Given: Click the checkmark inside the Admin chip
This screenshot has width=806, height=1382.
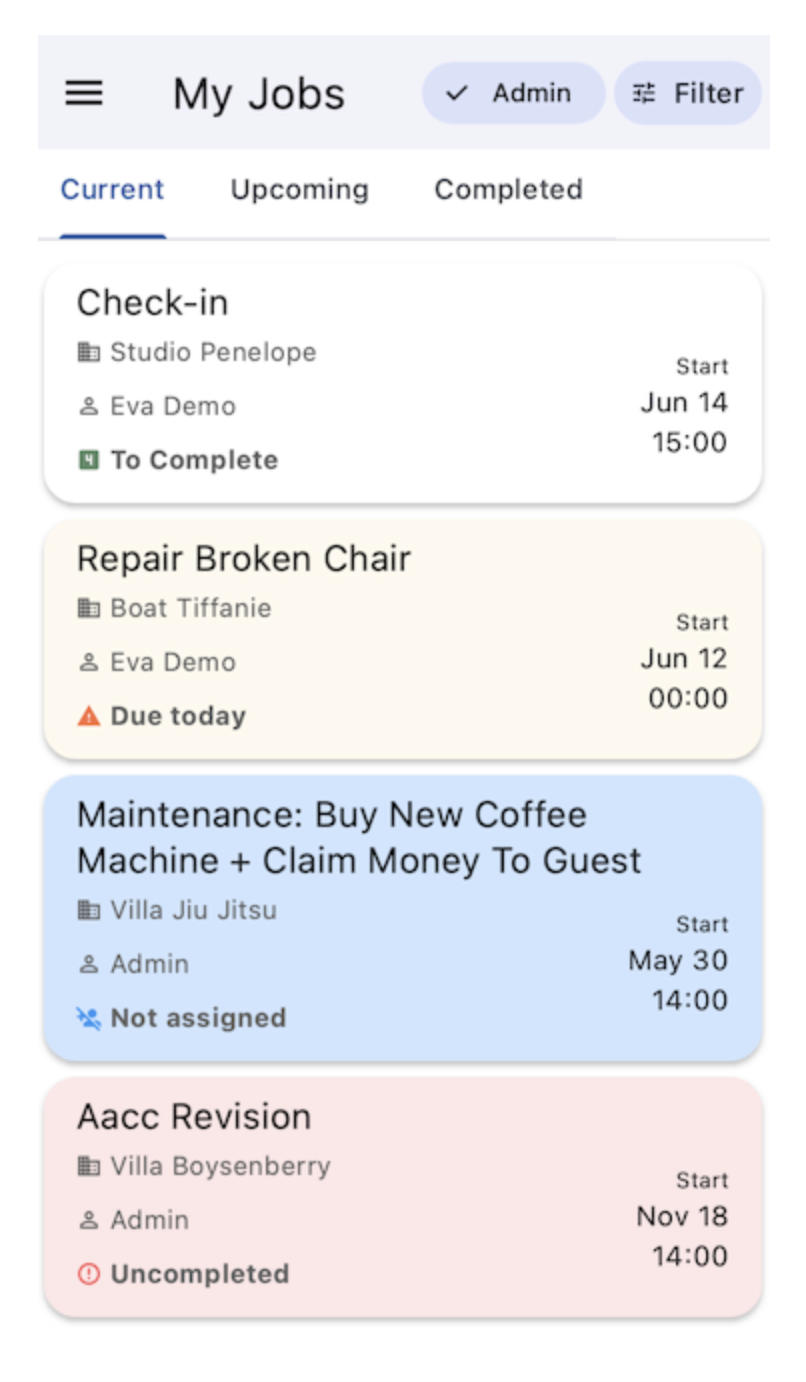Looking at the screenshot, I should point(458,93).
